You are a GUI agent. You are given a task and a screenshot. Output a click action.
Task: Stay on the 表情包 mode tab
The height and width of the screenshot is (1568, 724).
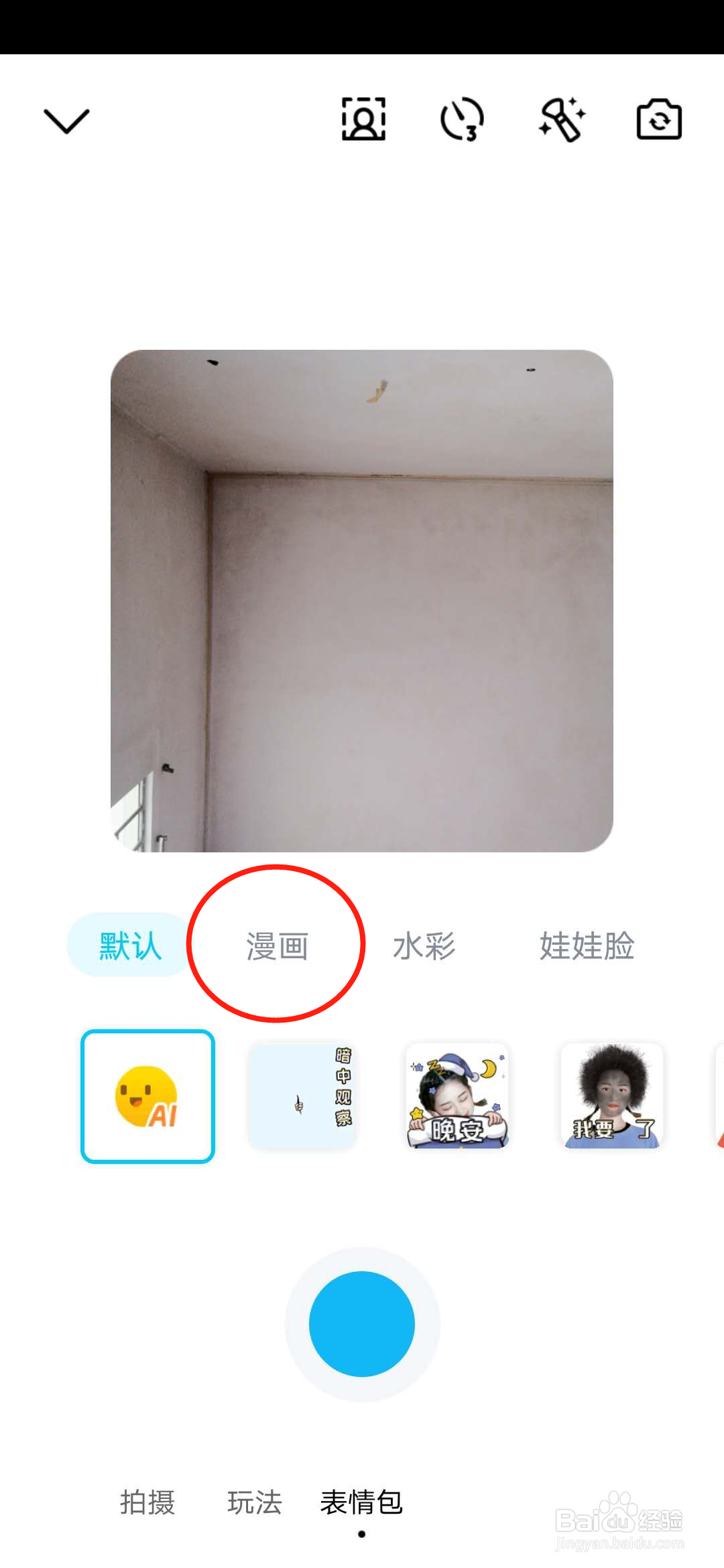pos(361,1504)
